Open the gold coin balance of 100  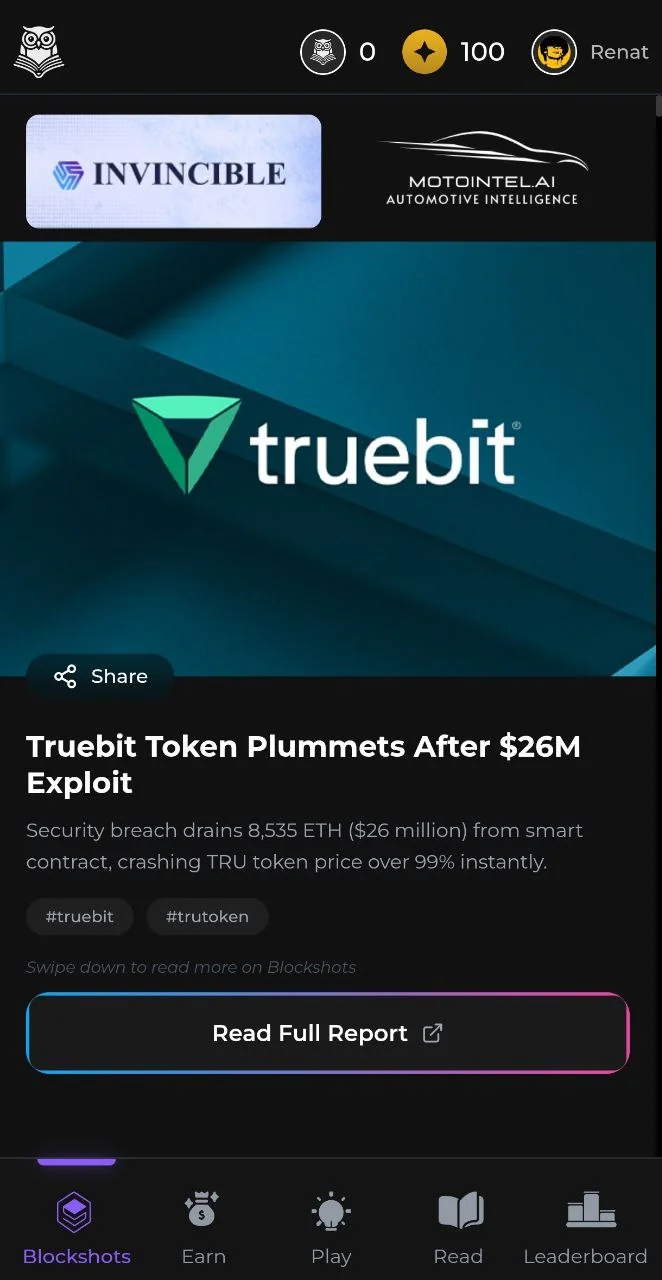[x=453, y=52]
